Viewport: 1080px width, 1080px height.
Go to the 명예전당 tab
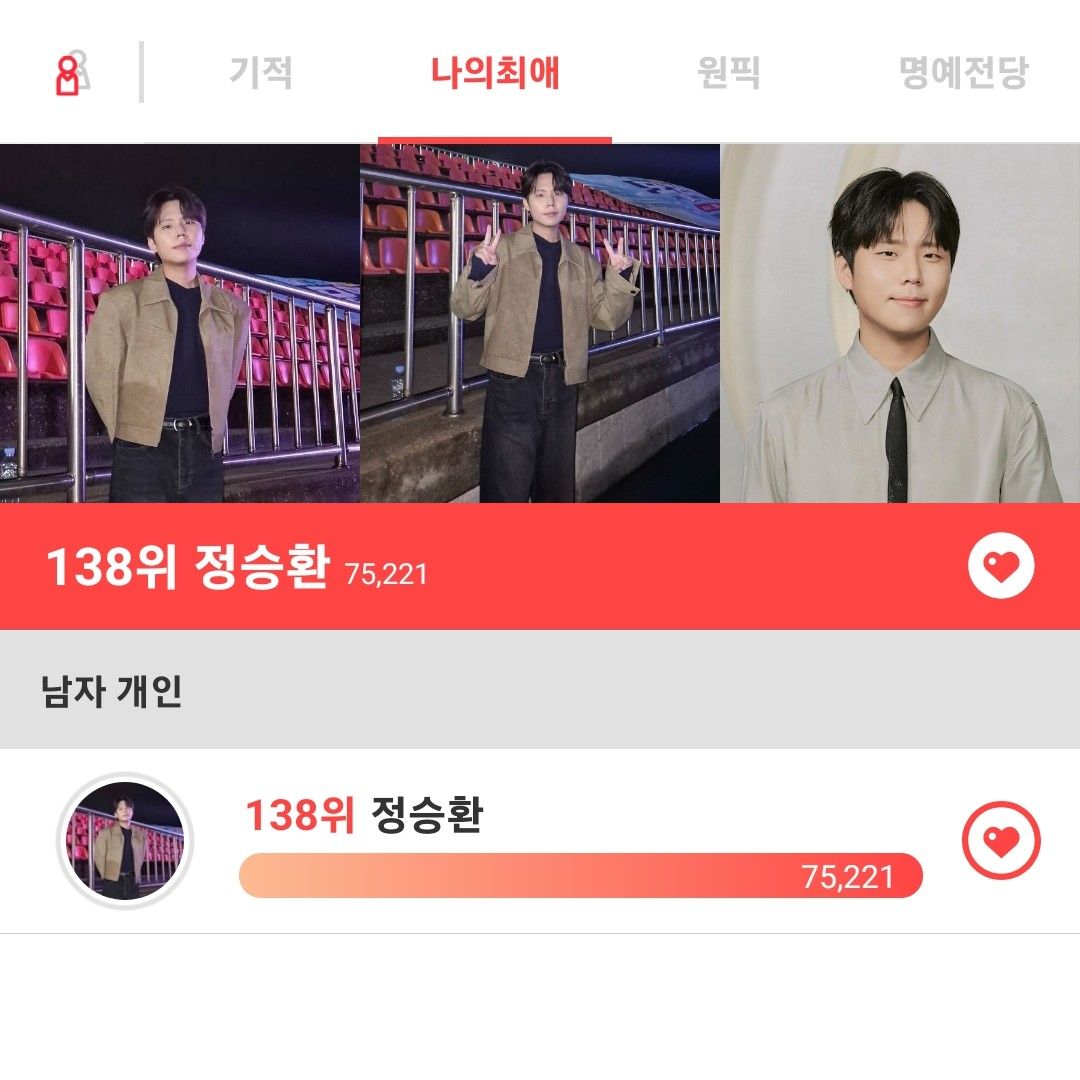[963, 73]
